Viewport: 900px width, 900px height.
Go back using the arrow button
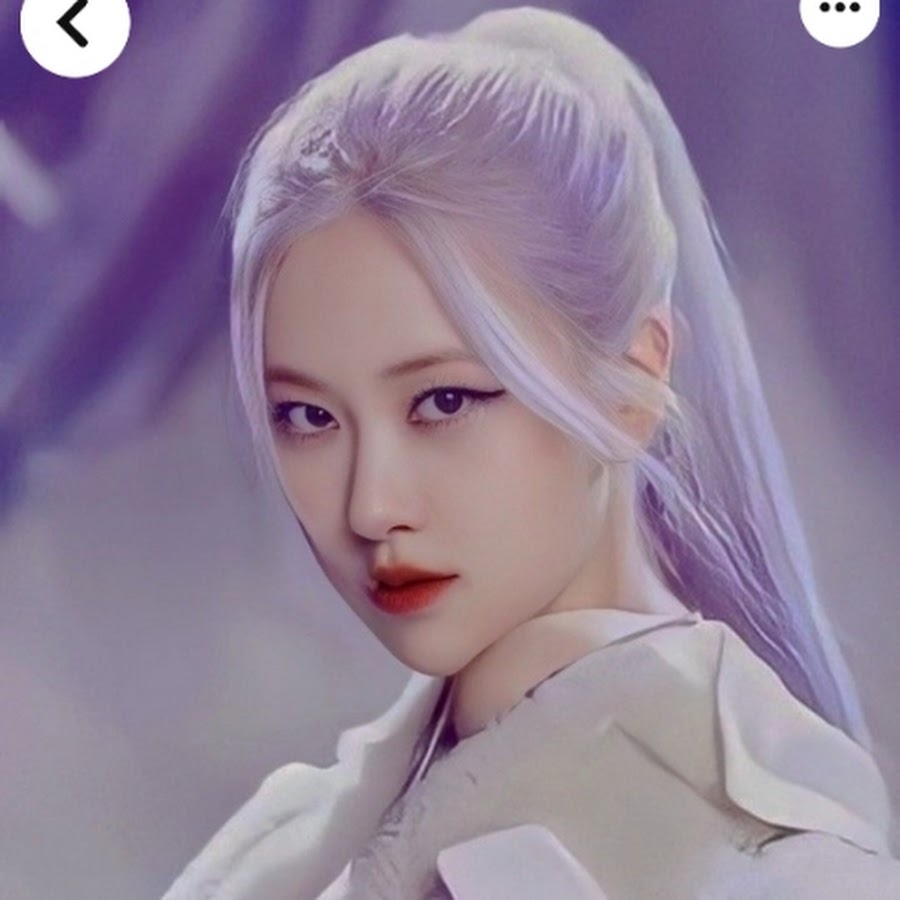[74, 24]
